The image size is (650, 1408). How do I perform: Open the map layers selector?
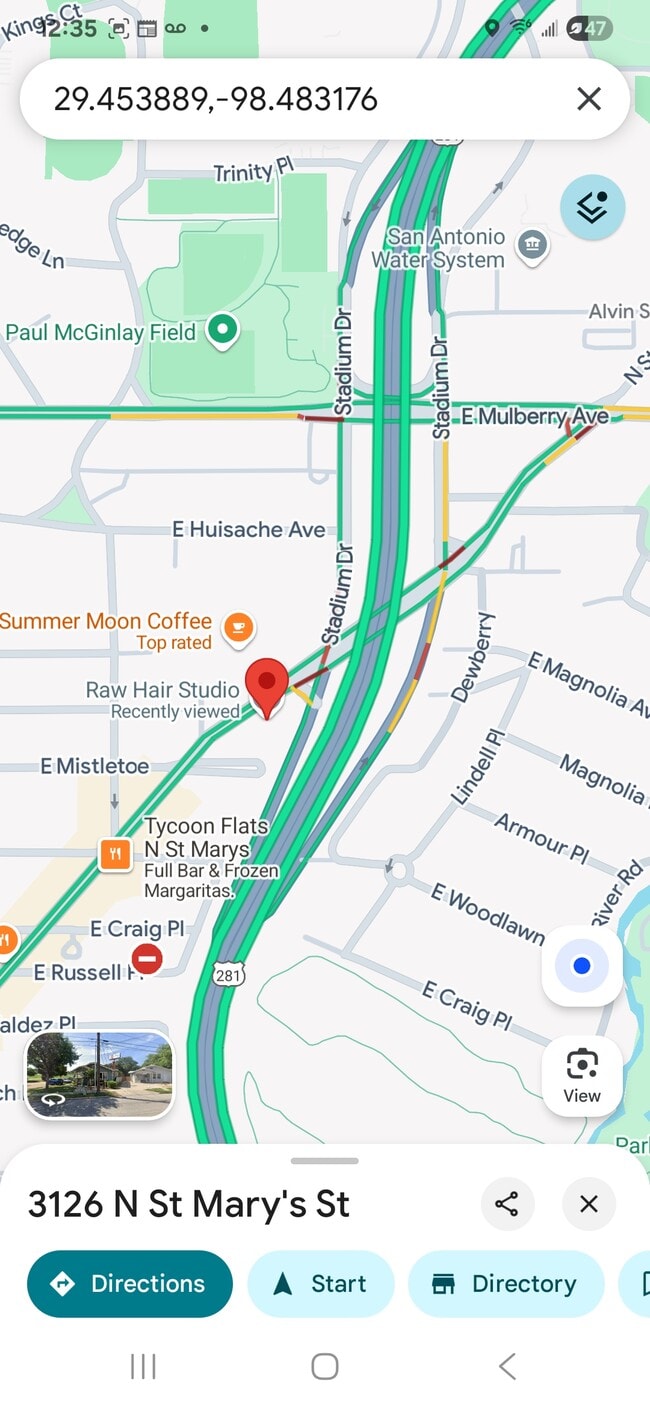pos(592,208)
